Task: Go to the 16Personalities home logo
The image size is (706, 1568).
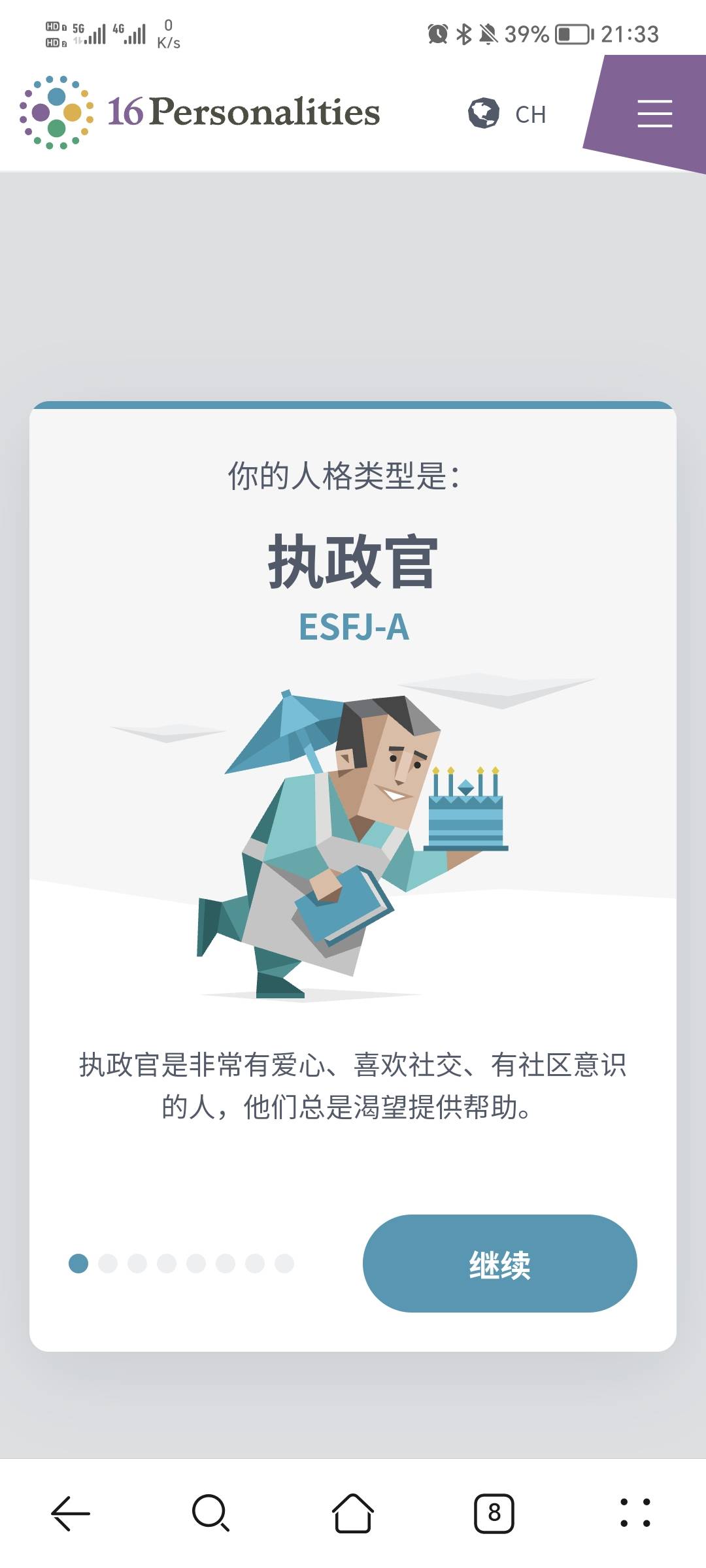Action: (x=200, y=112)
